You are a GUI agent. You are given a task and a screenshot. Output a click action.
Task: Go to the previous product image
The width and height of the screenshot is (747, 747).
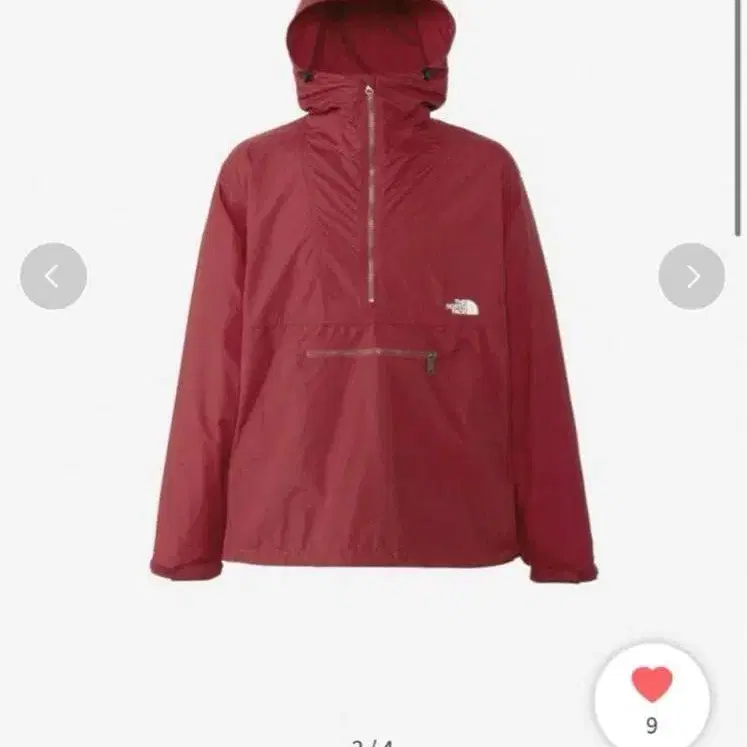[53, 276]
